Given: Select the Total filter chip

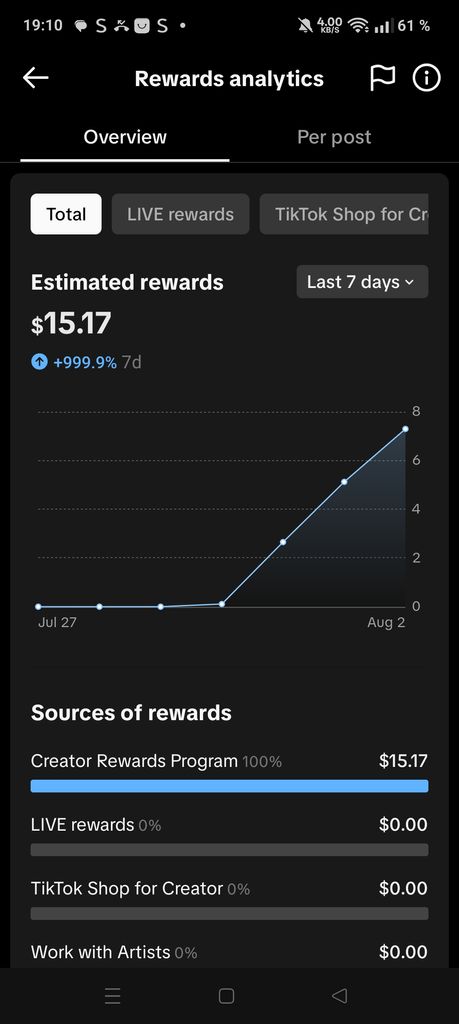Looking at the screenshot, I should pos(66,214).
